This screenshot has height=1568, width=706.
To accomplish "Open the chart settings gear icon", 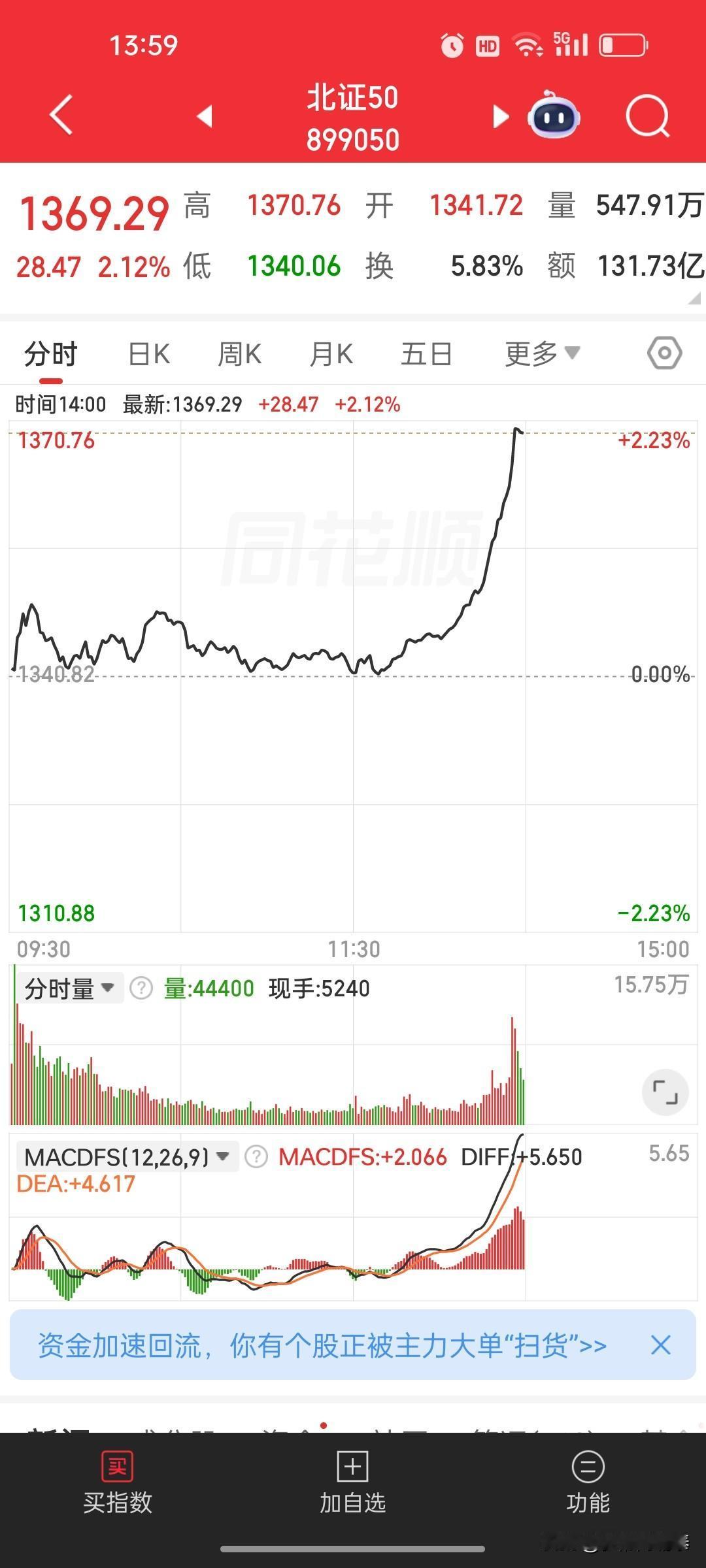I will [664, 353].
